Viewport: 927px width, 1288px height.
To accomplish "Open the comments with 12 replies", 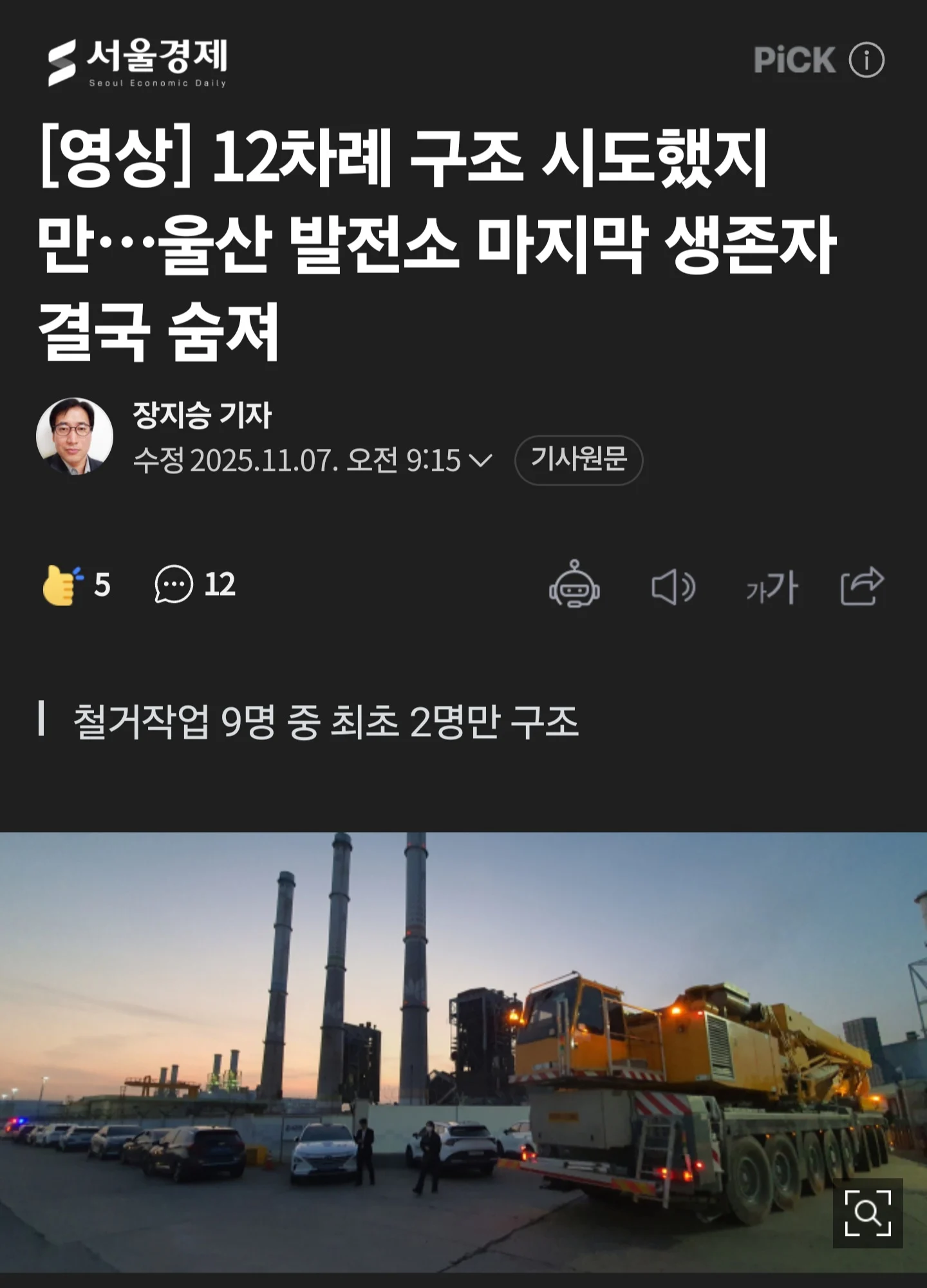I will [x=195, y=585].
